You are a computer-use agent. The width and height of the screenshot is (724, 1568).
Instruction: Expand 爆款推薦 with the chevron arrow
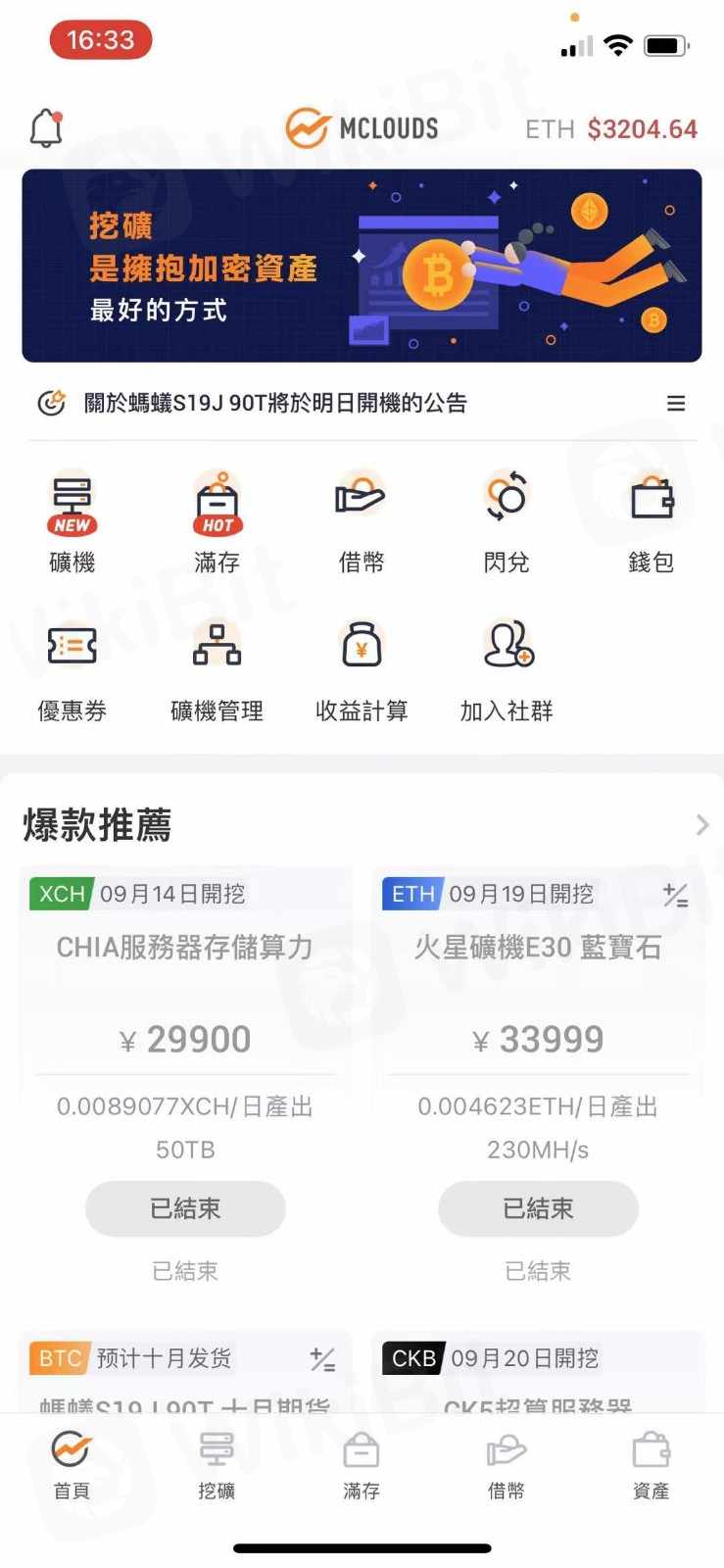[x=701, y=825]
